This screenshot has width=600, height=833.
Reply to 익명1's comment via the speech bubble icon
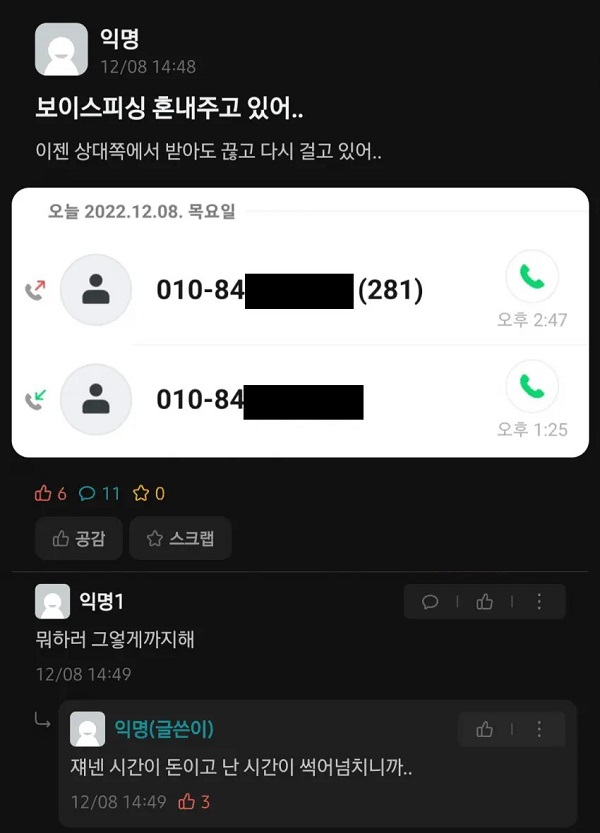(x=431, y=602)
